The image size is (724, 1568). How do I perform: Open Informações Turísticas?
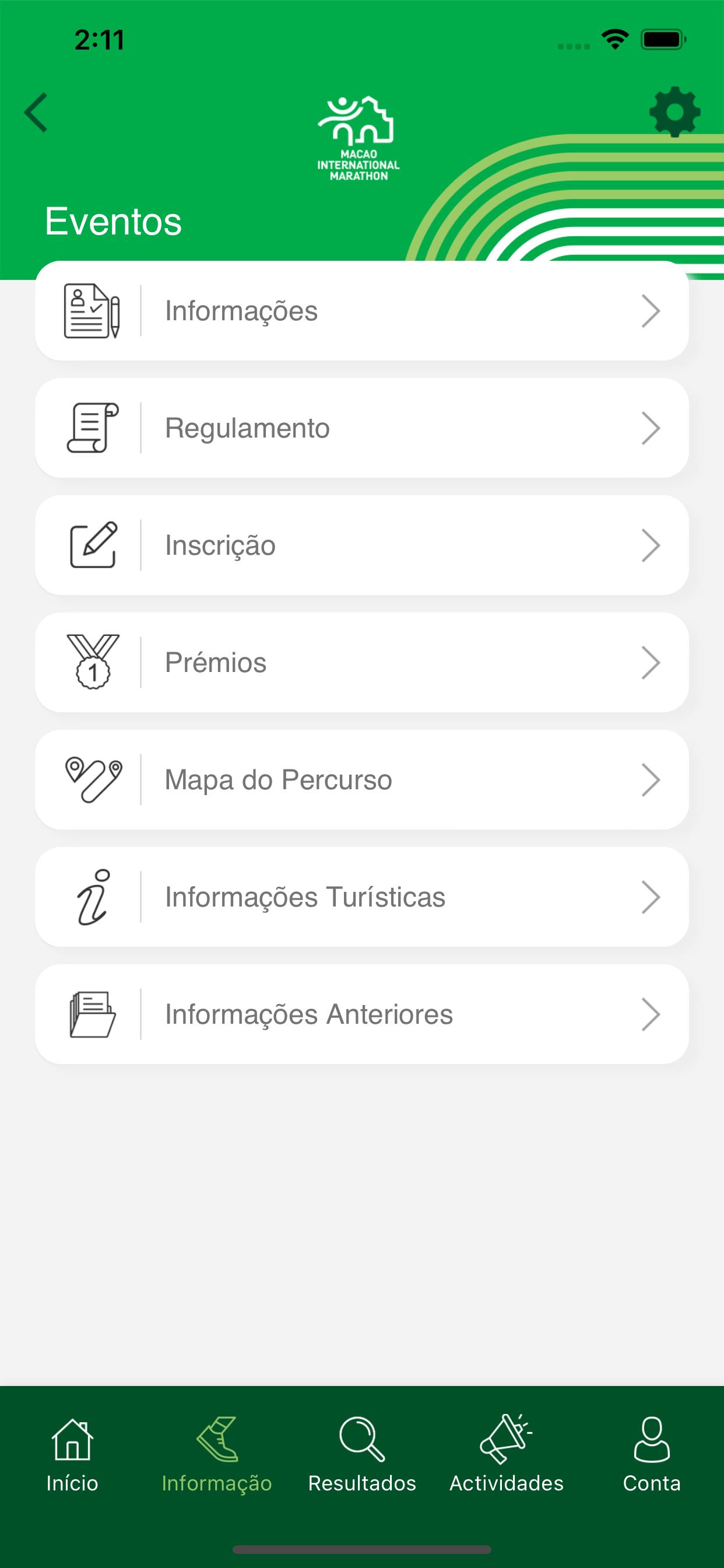point(362,897)
